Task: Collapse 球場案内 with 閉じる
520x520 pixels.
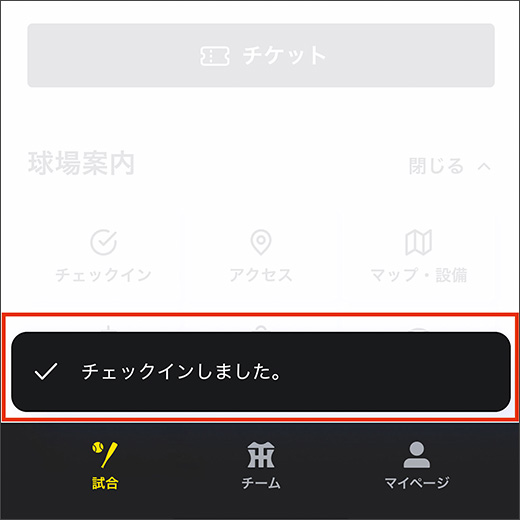Action: click(x=449, y=166)
